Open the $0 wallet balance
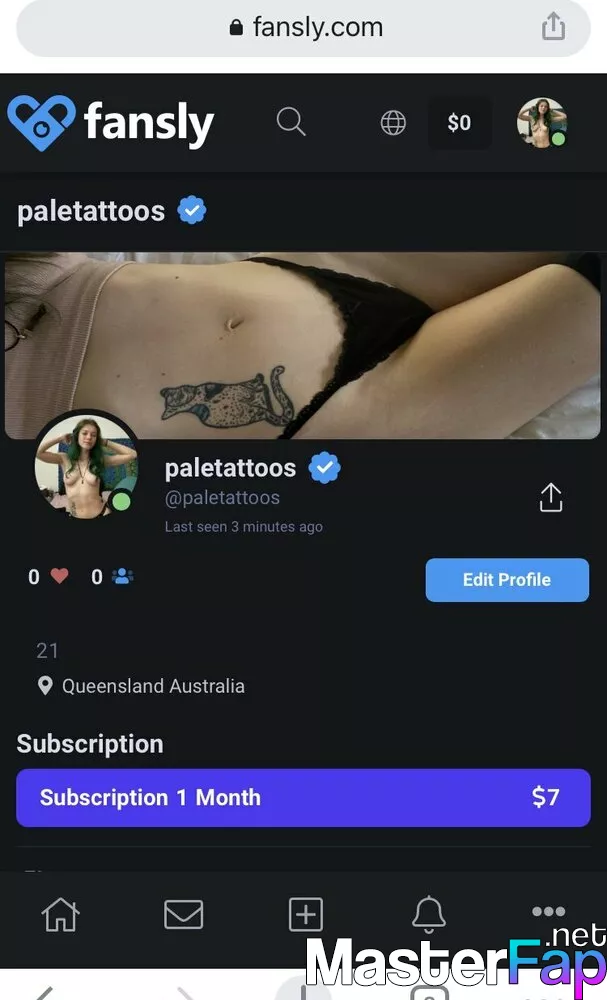607x1000 pixels. (x=459, y=122)
